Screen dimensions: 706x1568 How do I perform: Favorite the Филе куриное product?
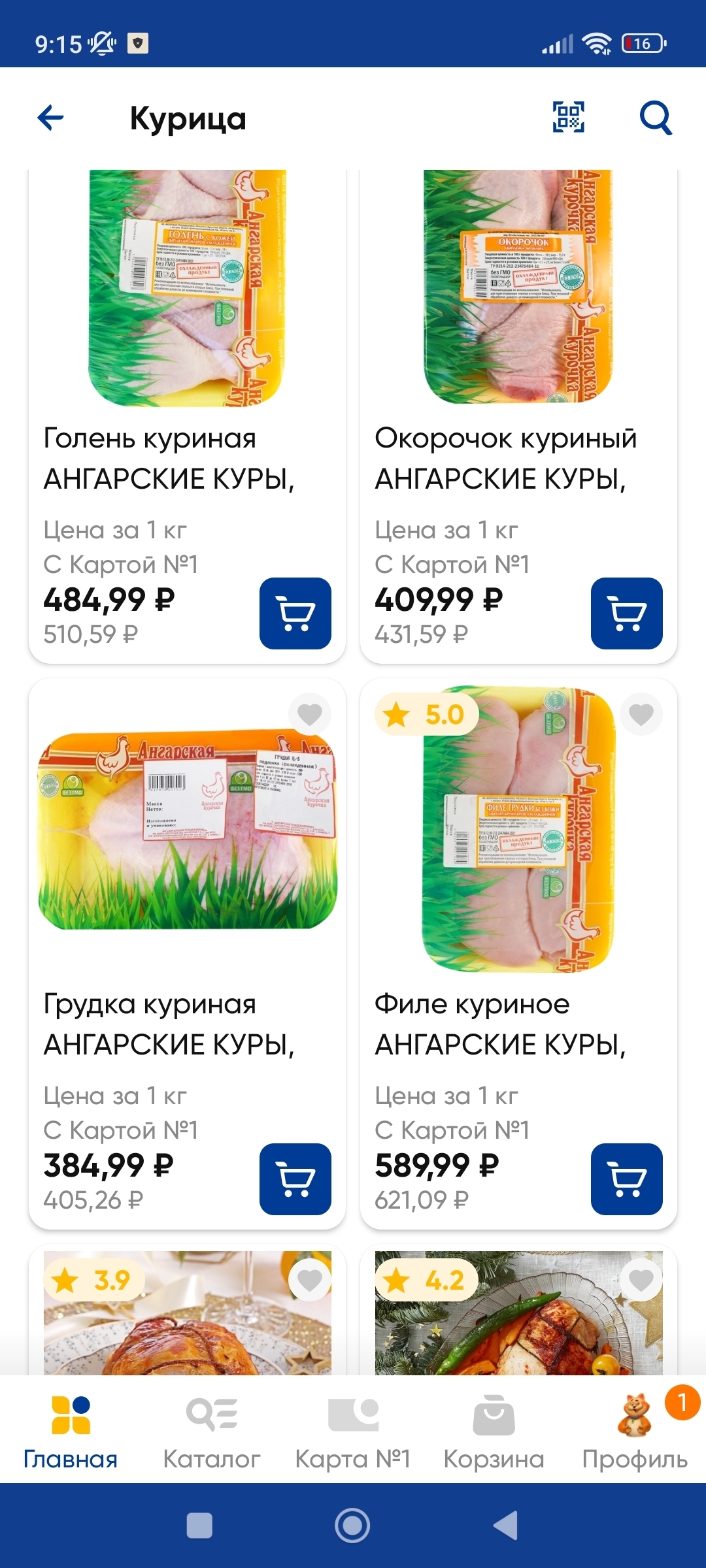641,714
